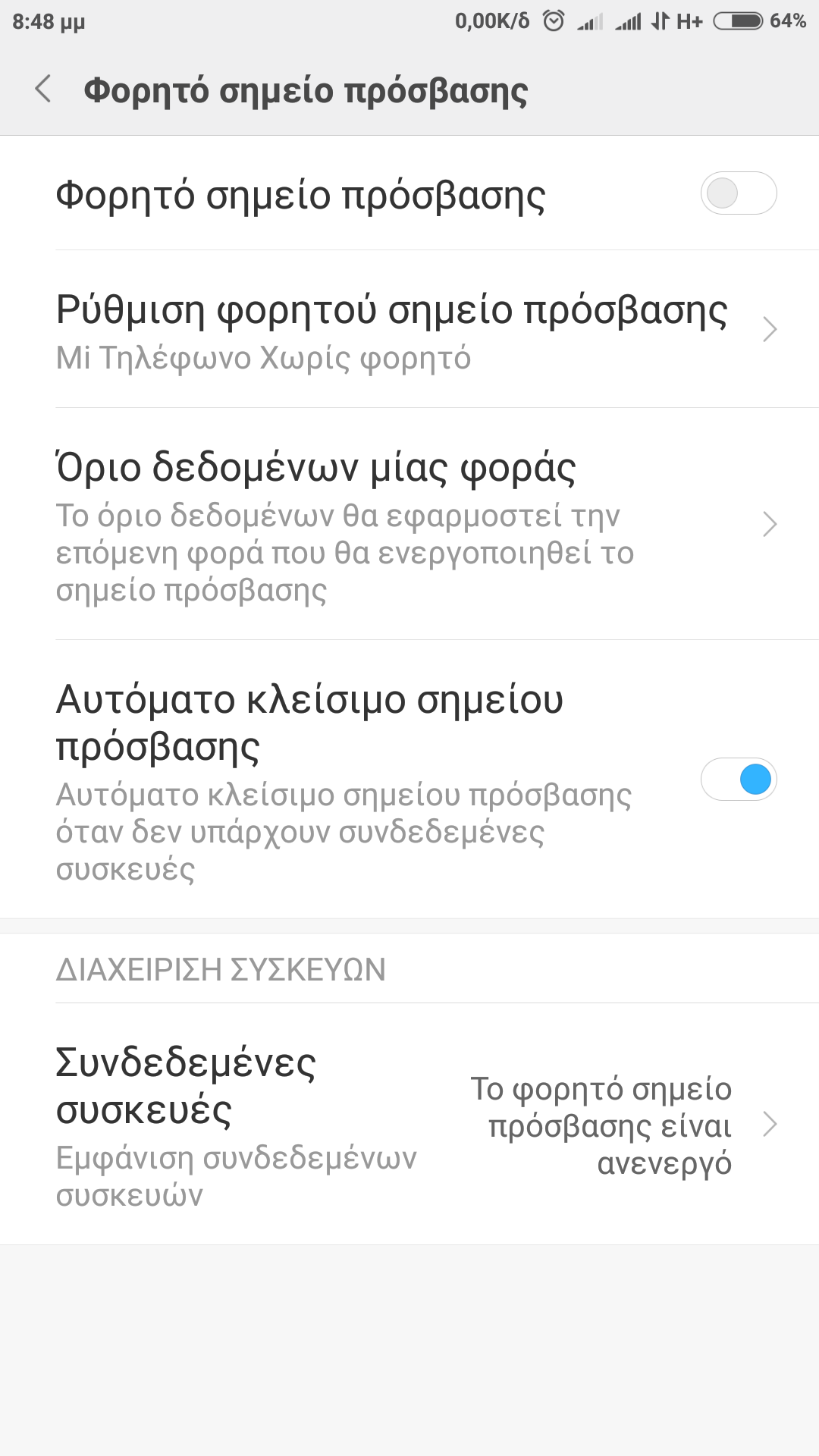
Task: Disable Αυτόματο κλείσιμο σημείου πρόσβασης switch
Action: click(x=738, y=780)
